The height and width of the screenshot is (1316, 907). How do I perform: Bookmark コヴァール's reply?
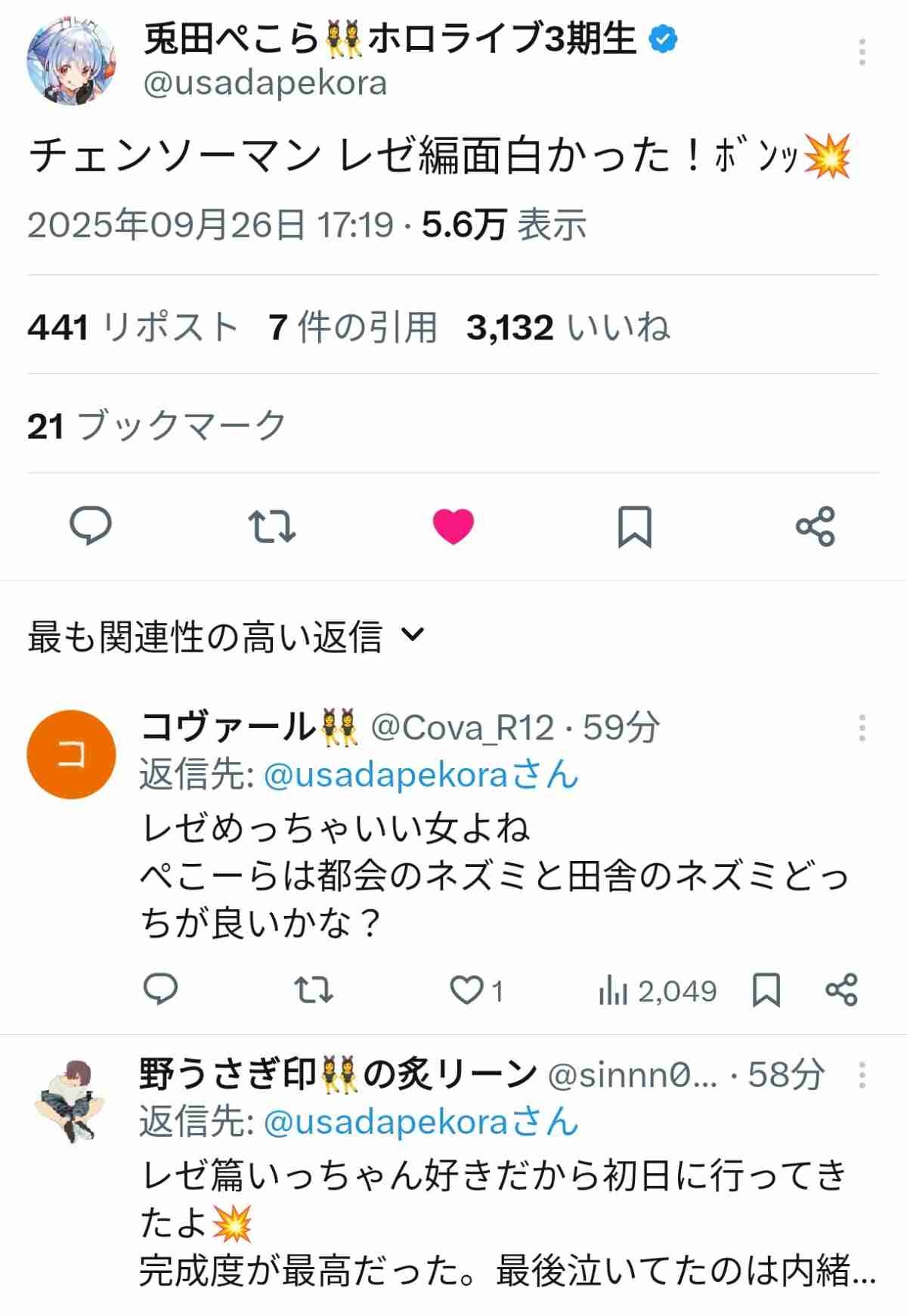(x=766, y=989)
